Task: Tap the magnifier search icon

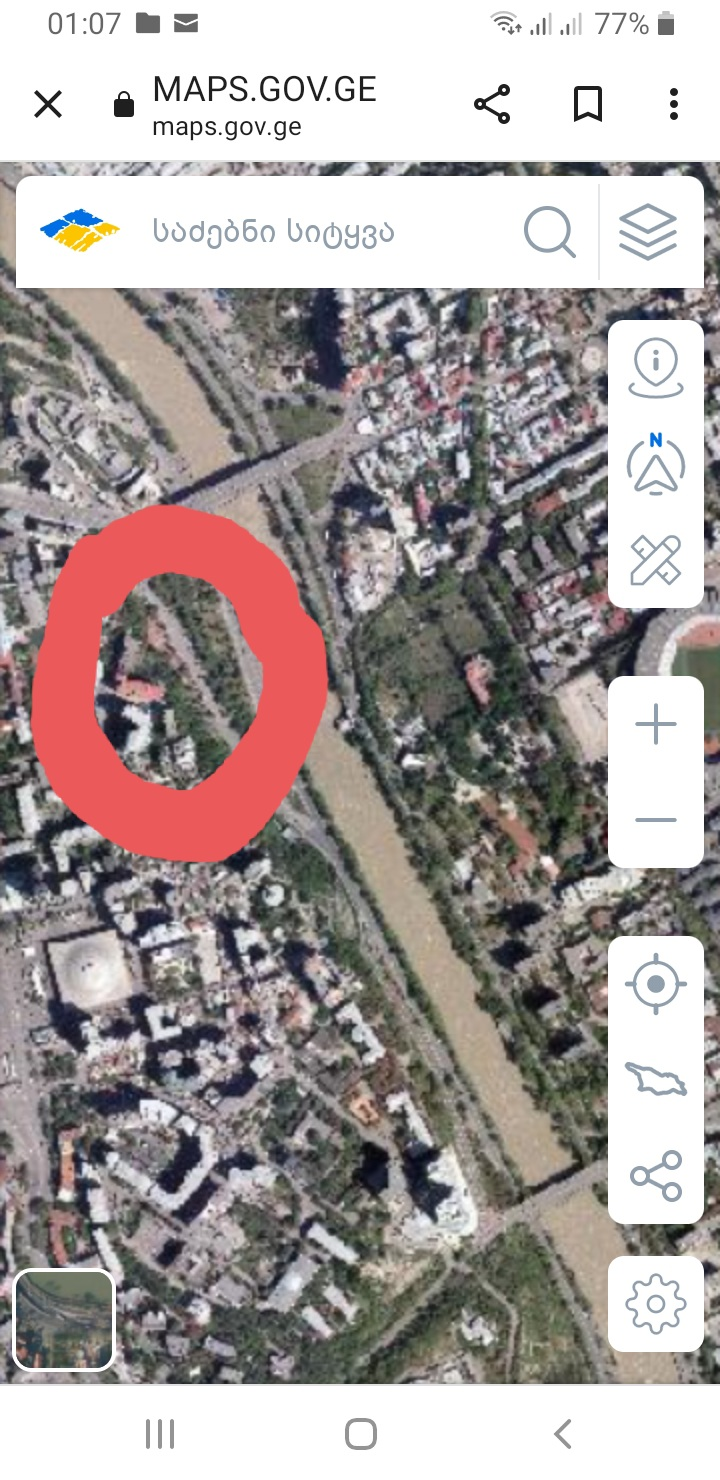Action: 549,232
